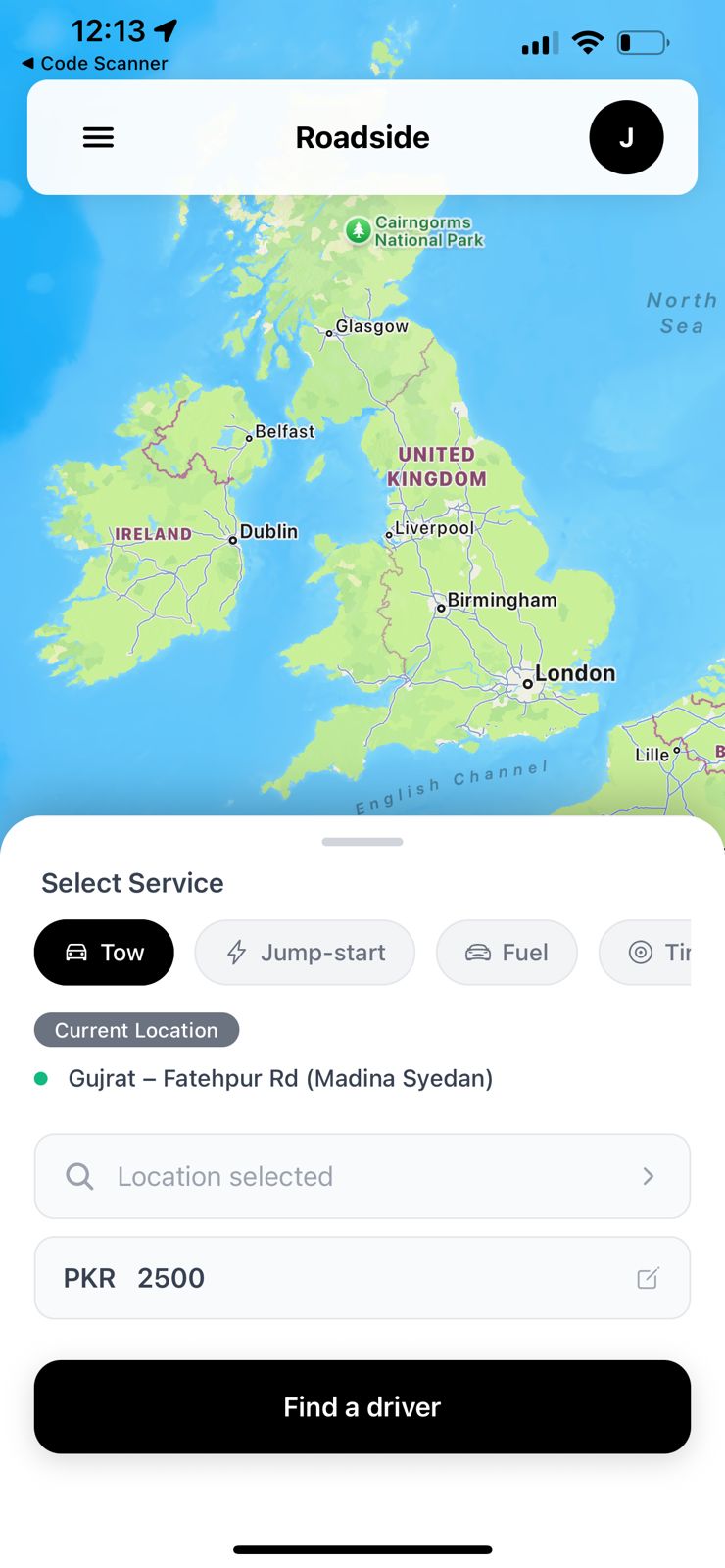Tap Find a driver button
This screenshot has height=1568, width=725.
pos(362,1406)
